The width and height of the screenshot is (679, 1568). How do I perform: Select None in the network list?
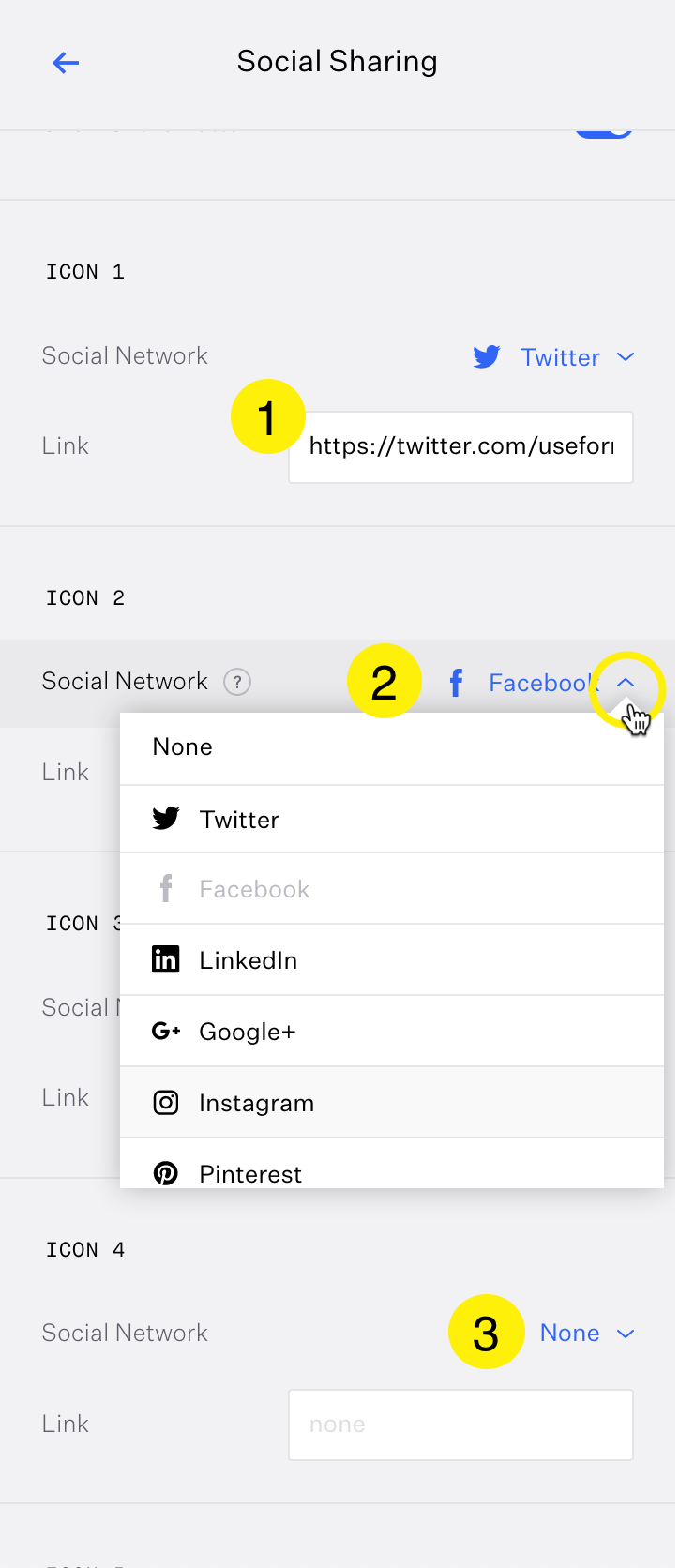391,747
